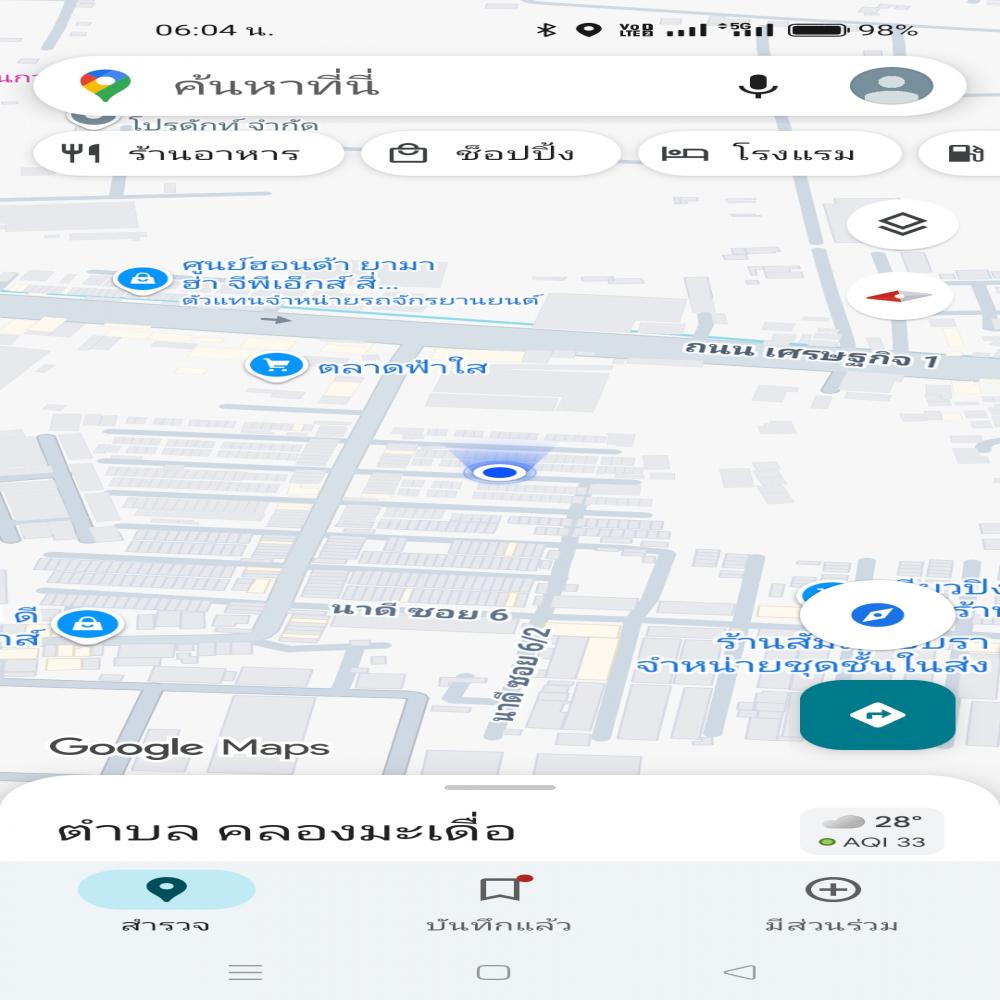Open the weather and AQI 33 card
Viewport: 1000px width, 1000px height.
(x=872, y=831)
